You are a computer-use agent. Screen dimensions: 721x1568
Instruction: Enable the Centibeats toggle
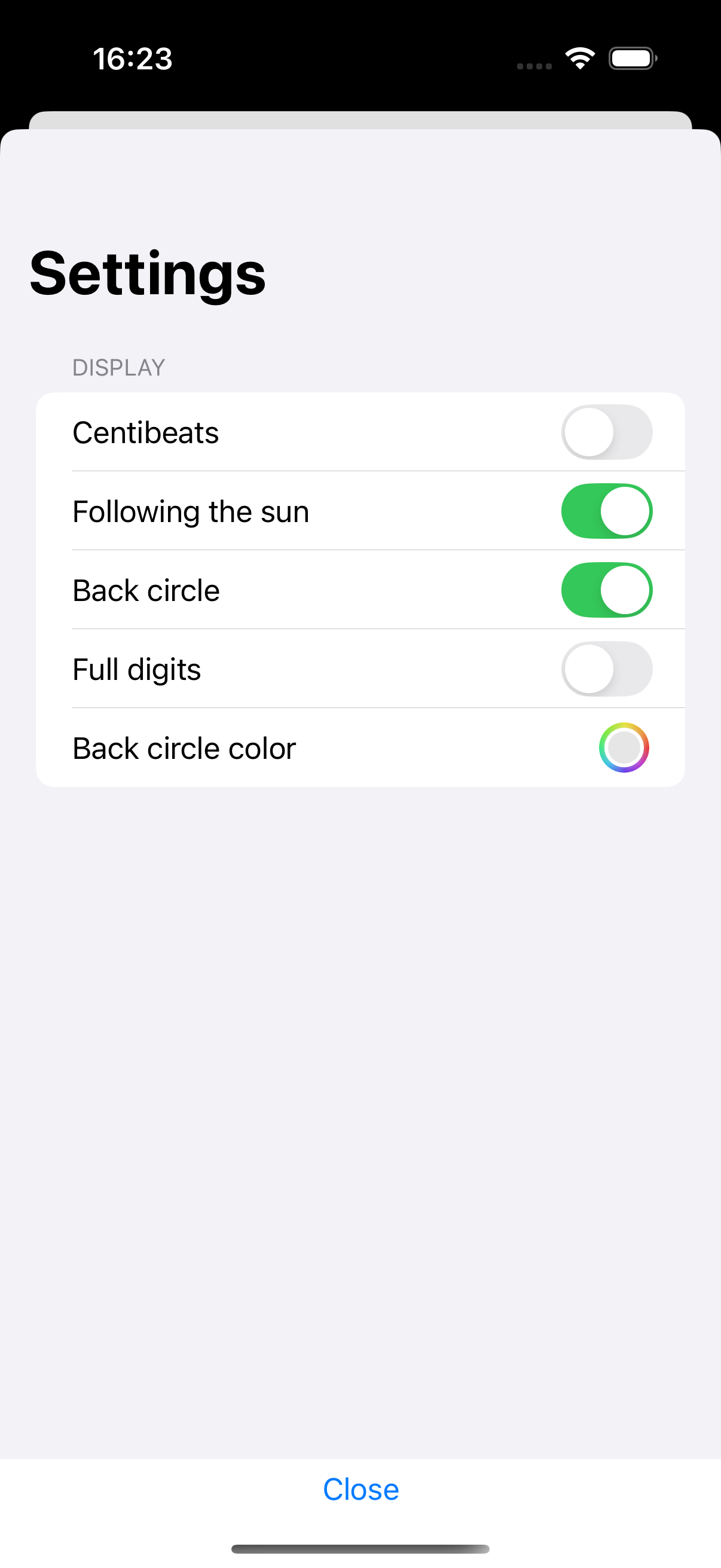pyautogui.click(x=607, y=432)
